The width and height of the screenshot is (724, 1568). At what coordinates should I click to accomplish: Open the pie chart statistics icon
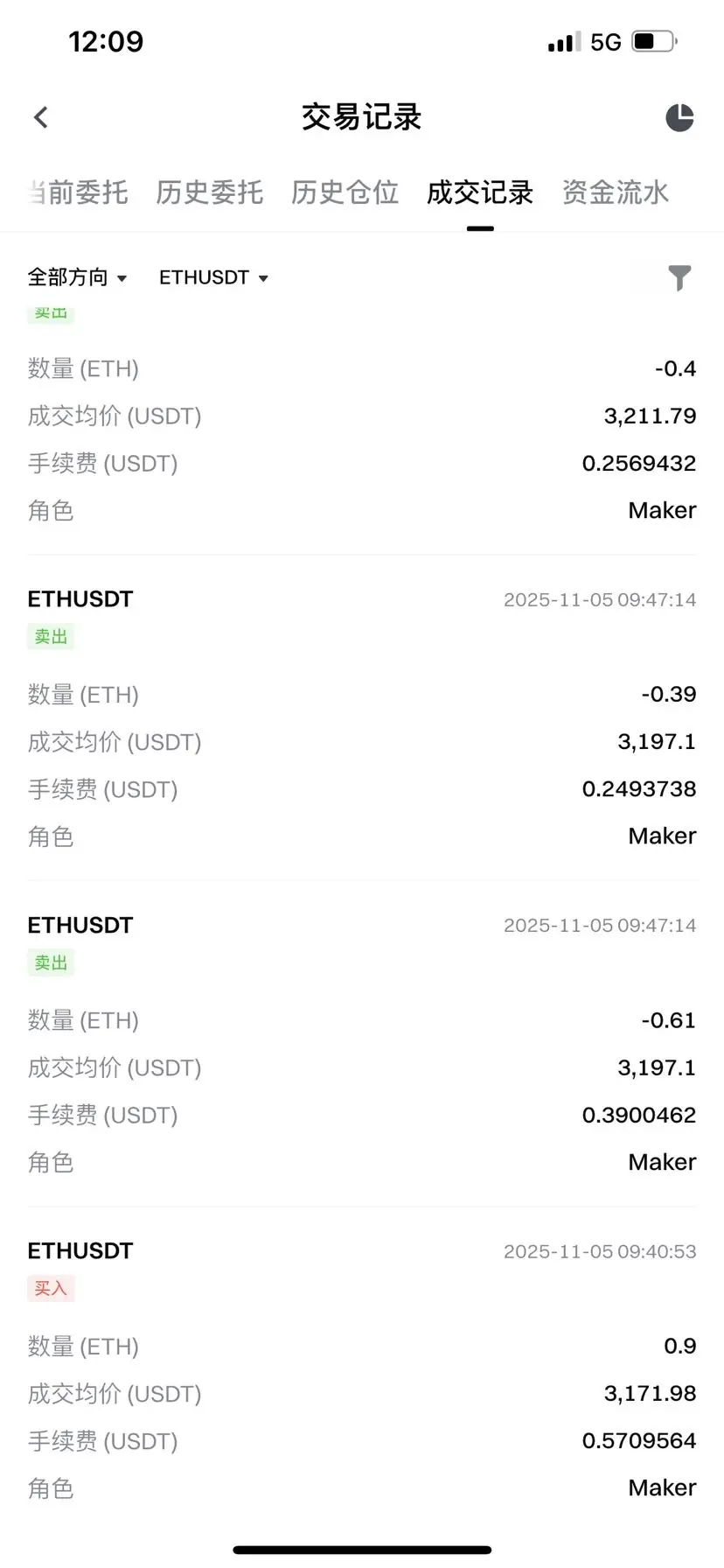679,117
